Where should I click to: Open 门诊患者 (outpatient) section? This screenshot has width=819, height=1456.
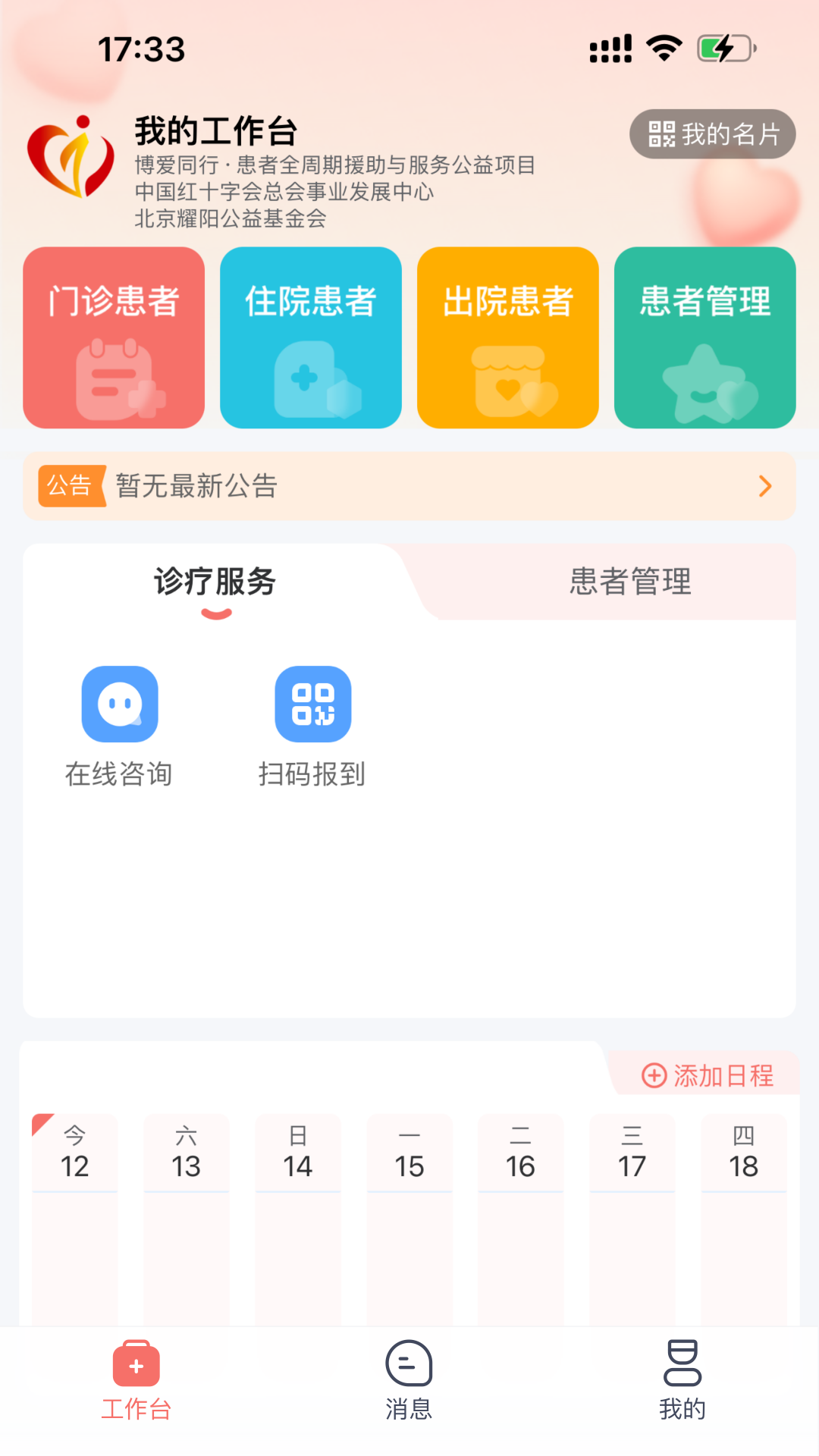114,337
